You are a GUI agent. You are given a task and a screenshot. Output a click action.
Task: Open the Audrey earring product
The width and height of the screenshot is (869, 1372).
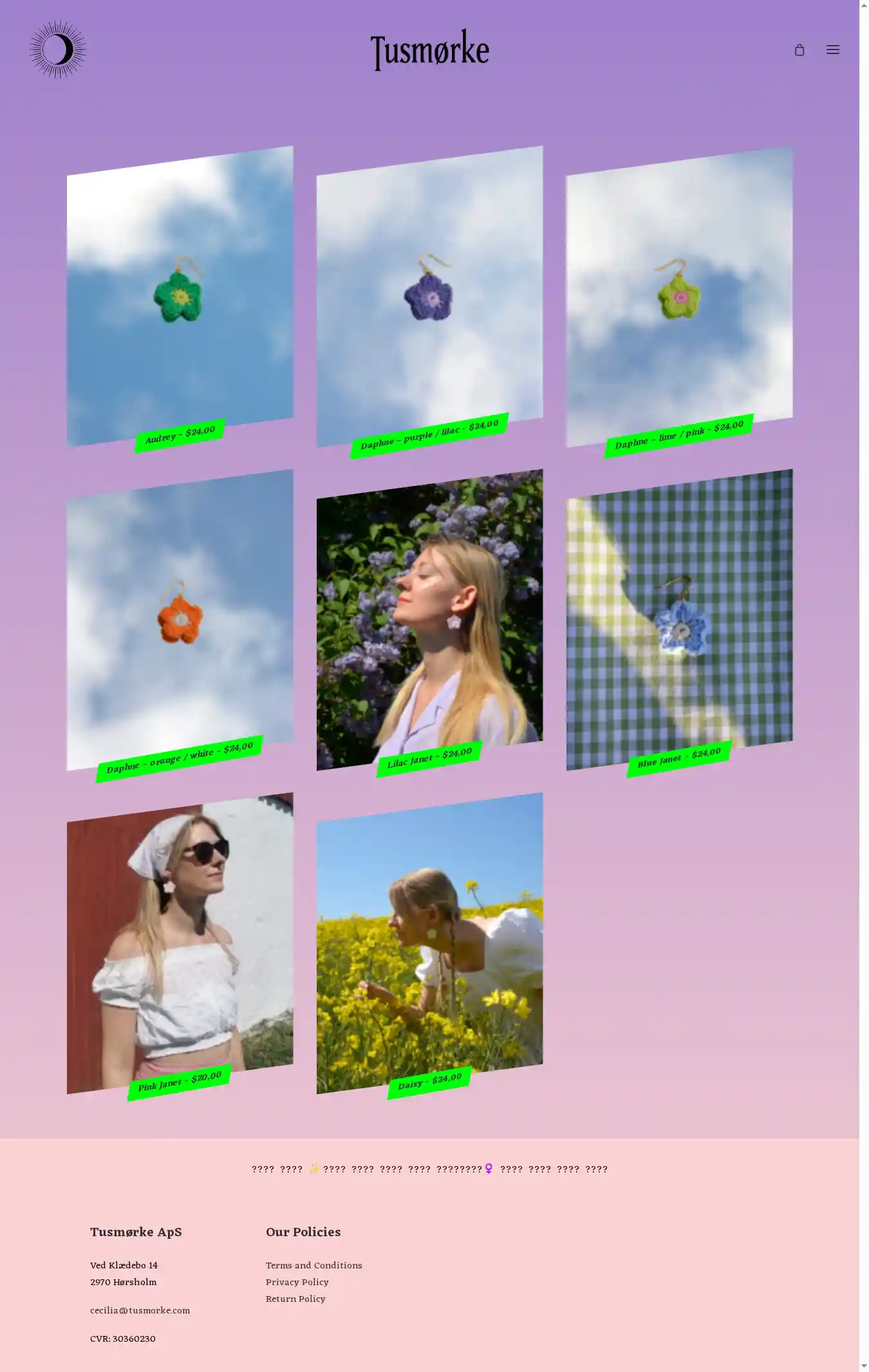click(180, 297)
